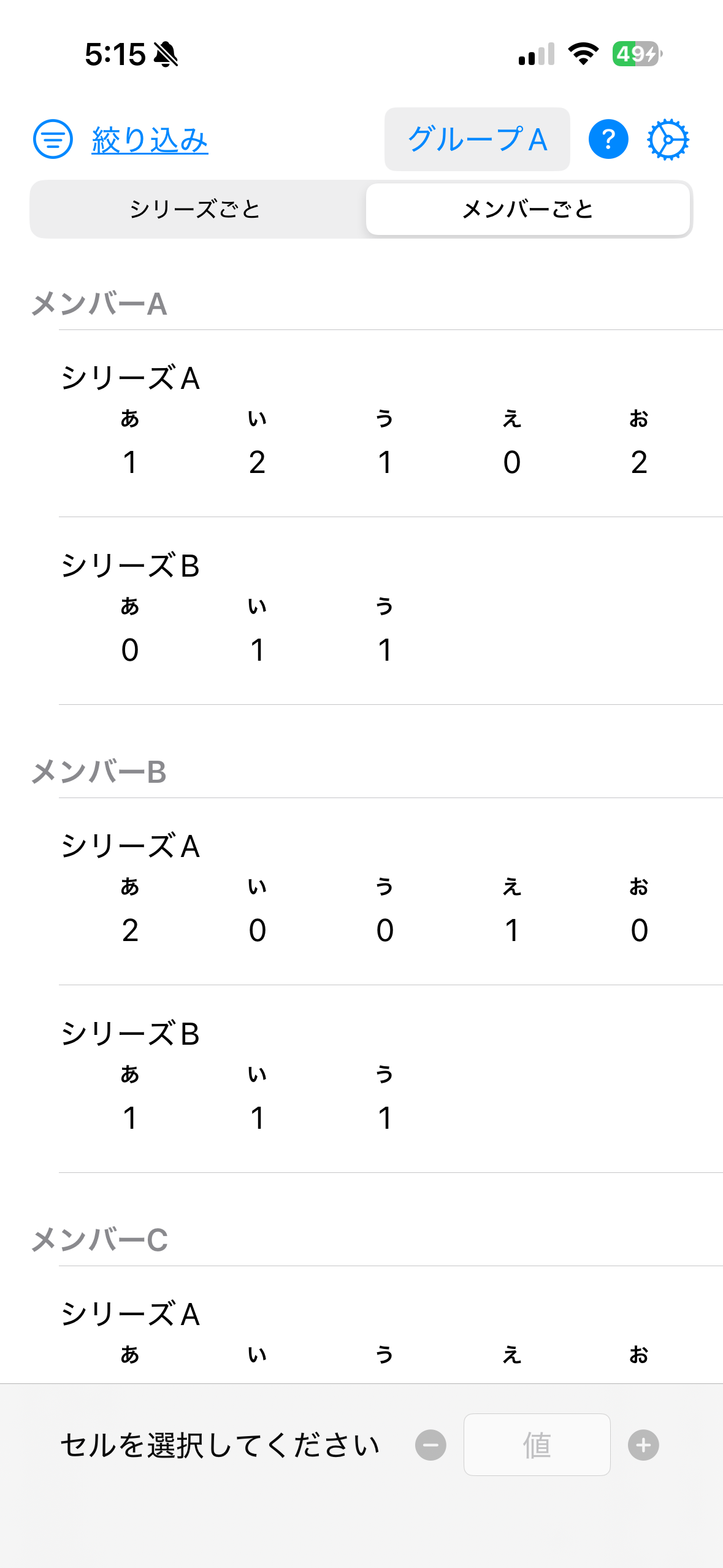Select the メンバーごと tab
Image resolution: width=723 pixels, height=1568 pixels.
(528, 209)
